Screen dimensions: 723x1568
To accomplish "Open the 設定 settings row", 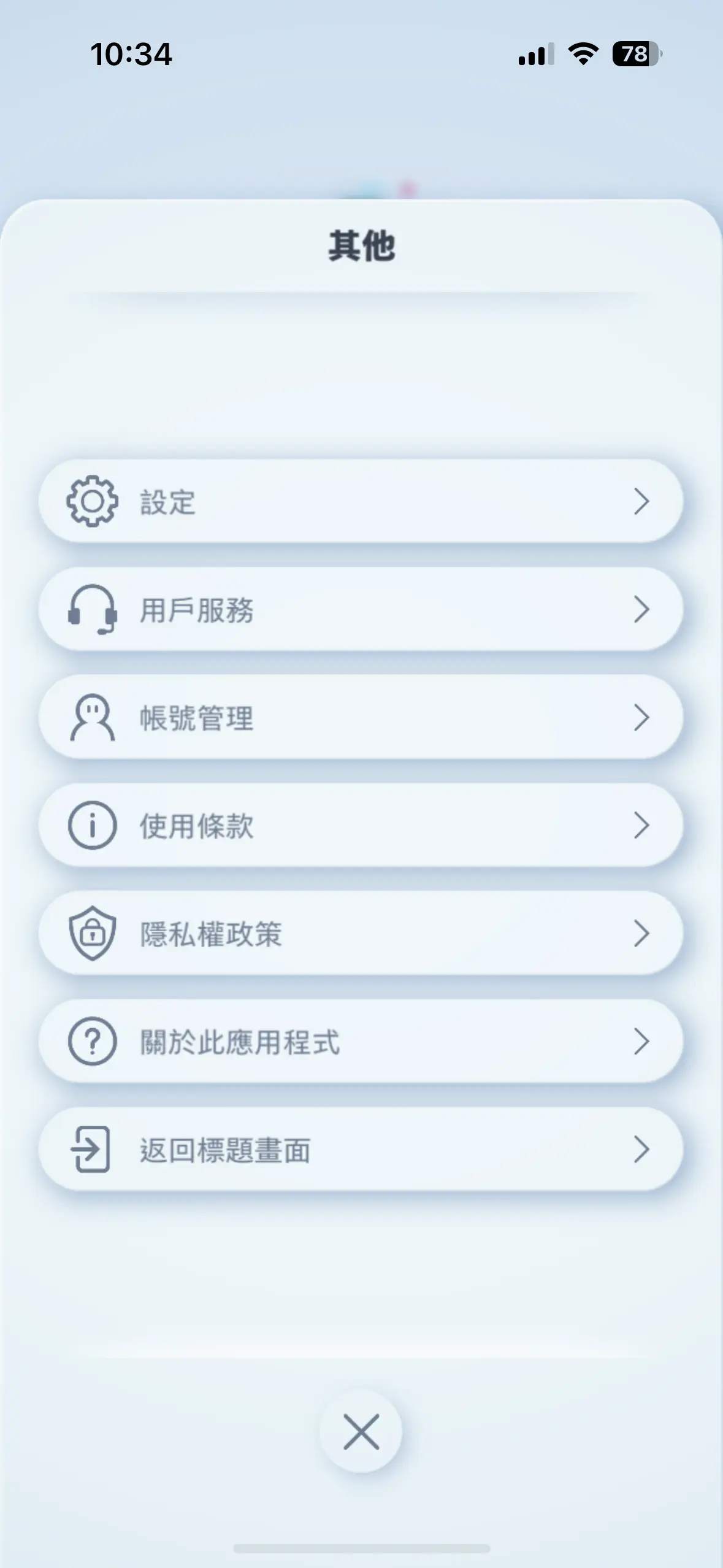I will click(361, 501).
